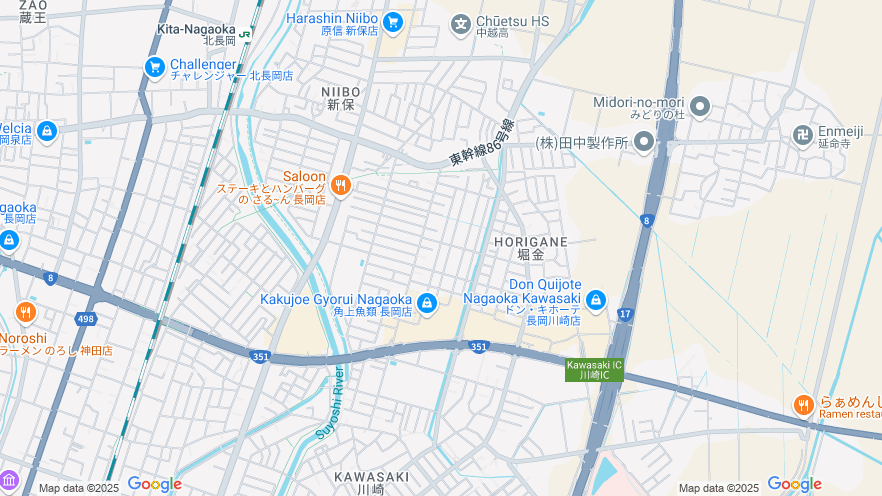Screen dimensions: 882x496
Task: Tap the Challenger shopping marker
Action: click(154, 67)
